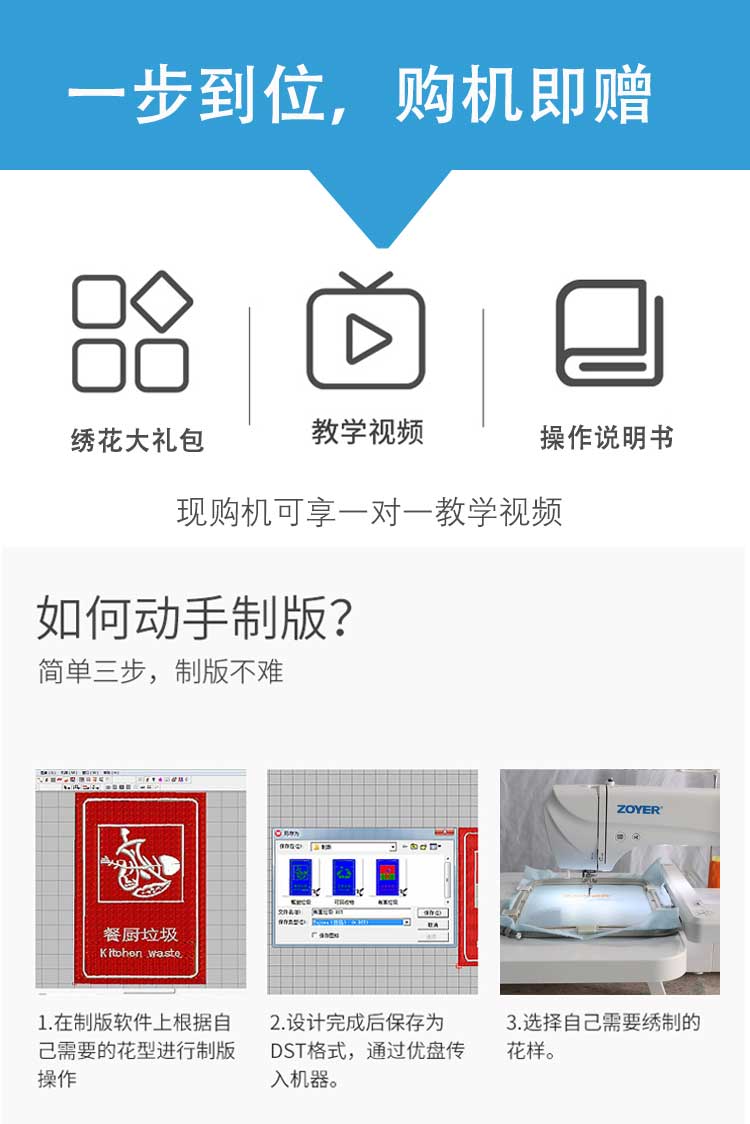
Task: Click the 取消 button in the Save As dialog
Action: tap(432, 926)
